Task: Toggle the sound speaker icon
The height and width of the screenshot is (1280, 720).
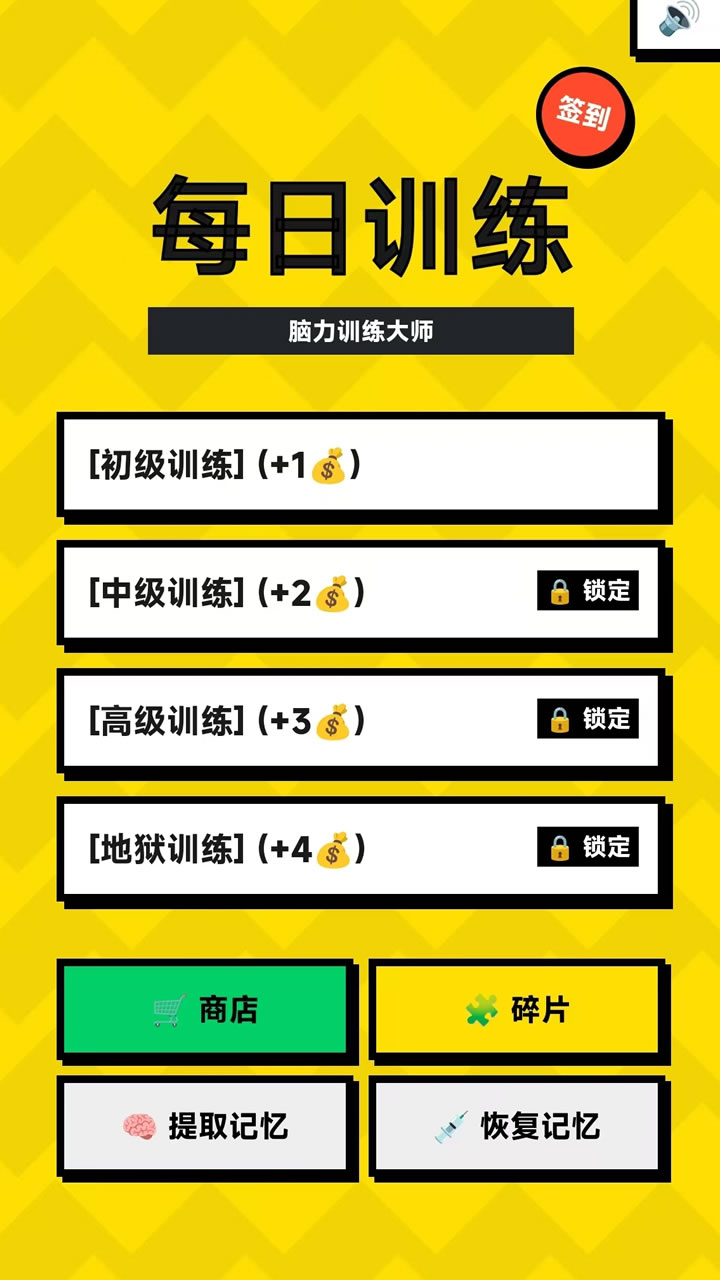Action: click(x=679, y=20)
